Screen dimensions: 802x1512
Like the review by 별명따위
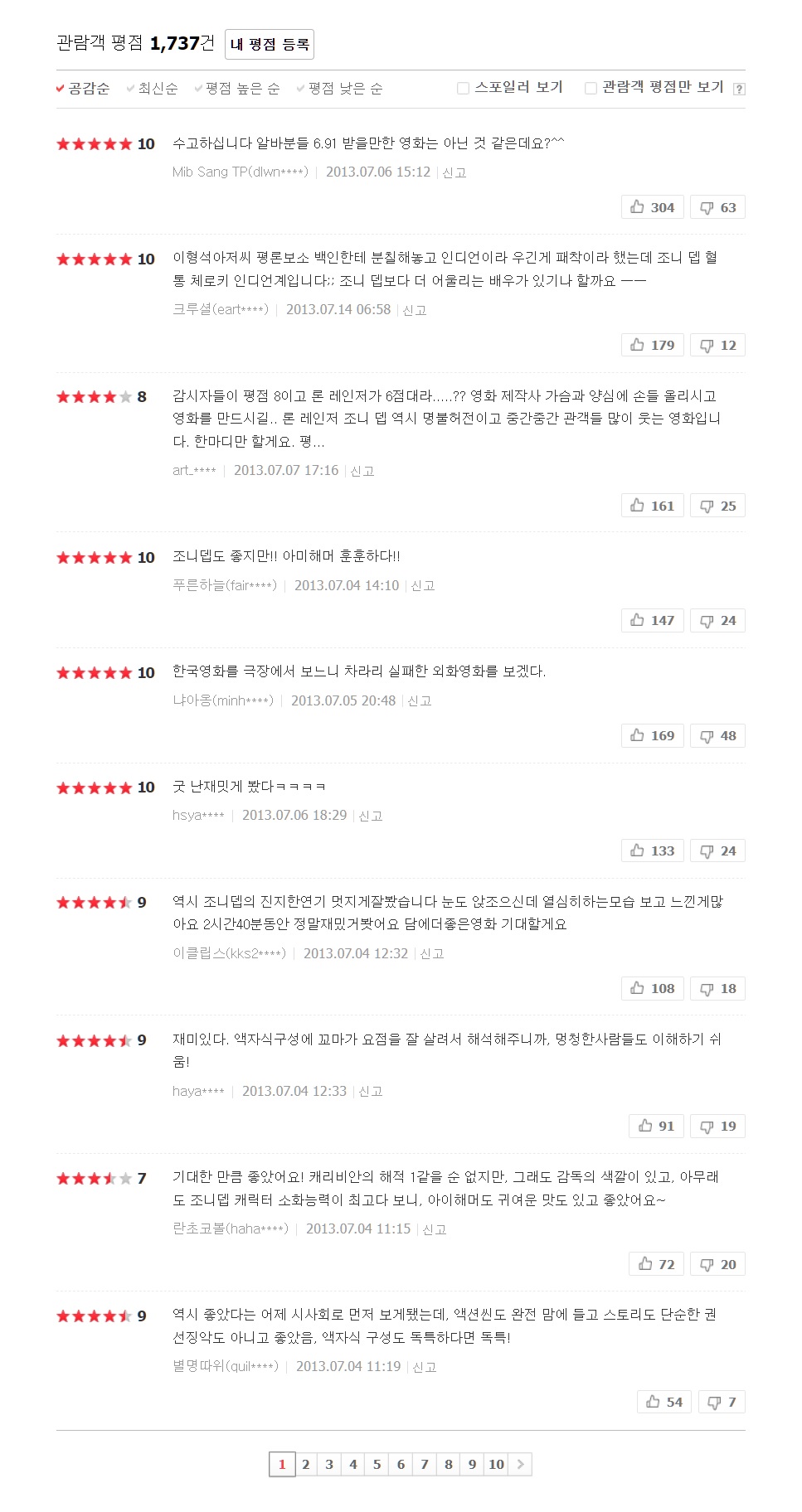point(663,1402)
